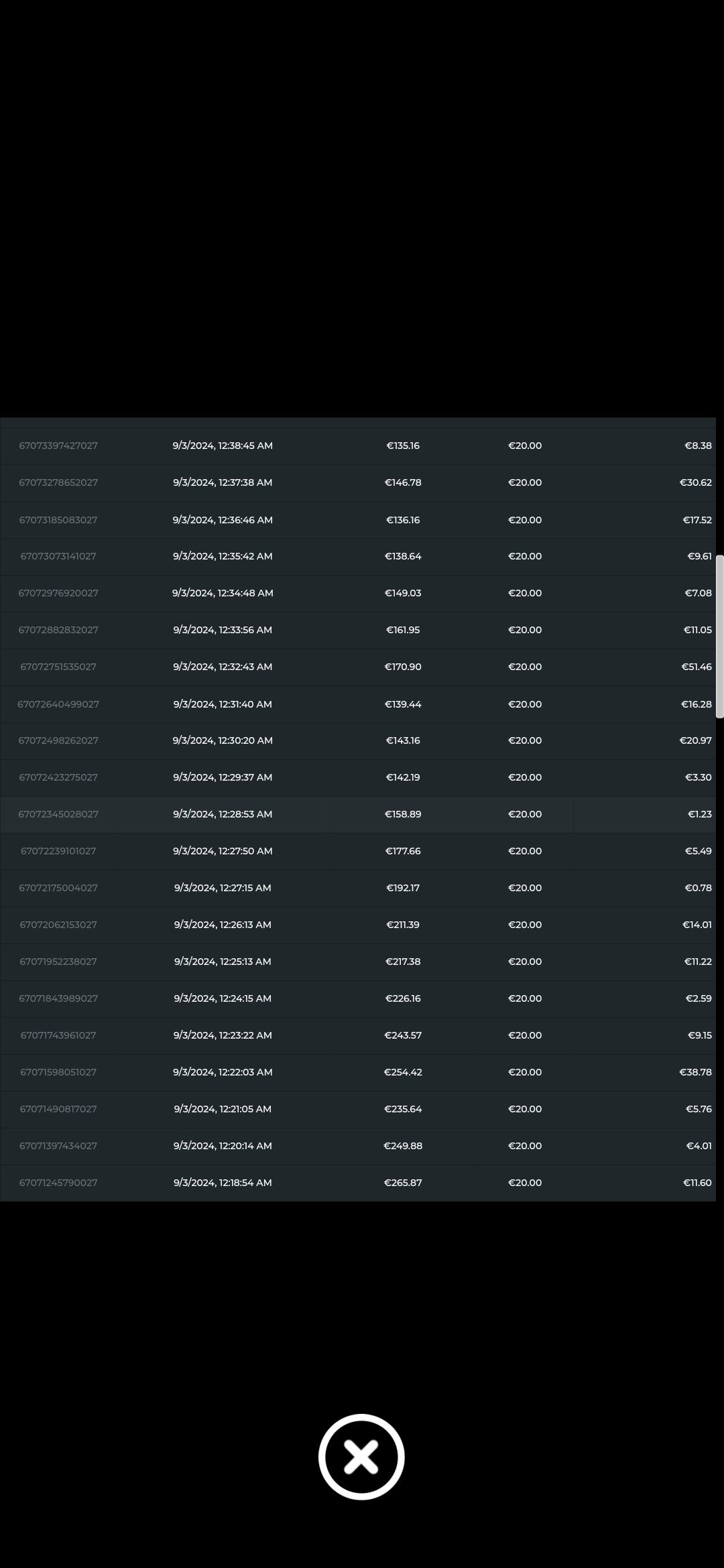Image resolution: width=724 pixels, height=1568 pixels.
Task: Open round 67071598051027 from 12:22:03 AM
Action: [x=58, y=1072]
